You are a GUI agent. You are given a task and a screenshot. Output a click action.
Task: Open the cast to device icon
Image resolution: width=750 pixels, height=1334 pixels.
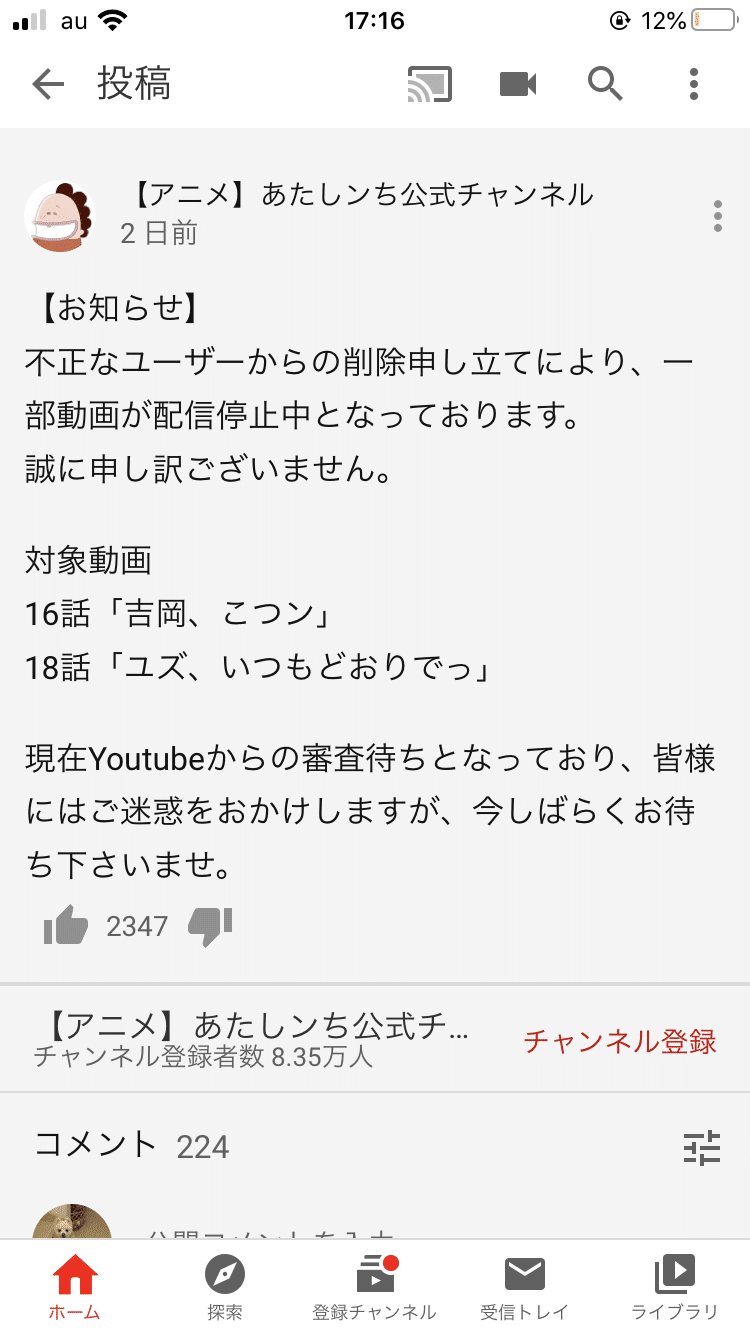[429, 84]
